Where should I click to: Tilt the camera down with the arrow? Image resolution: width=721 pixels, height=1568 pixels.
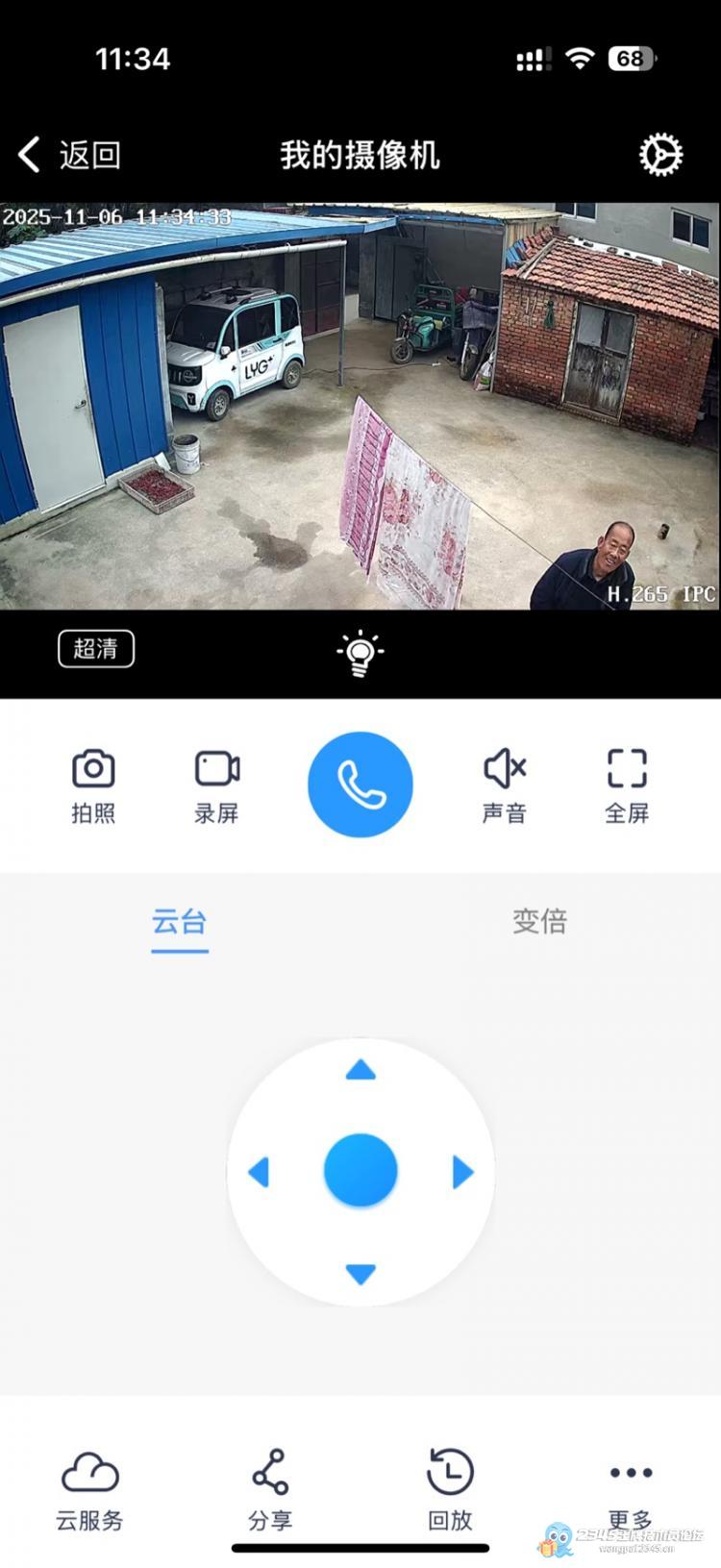360,1274
